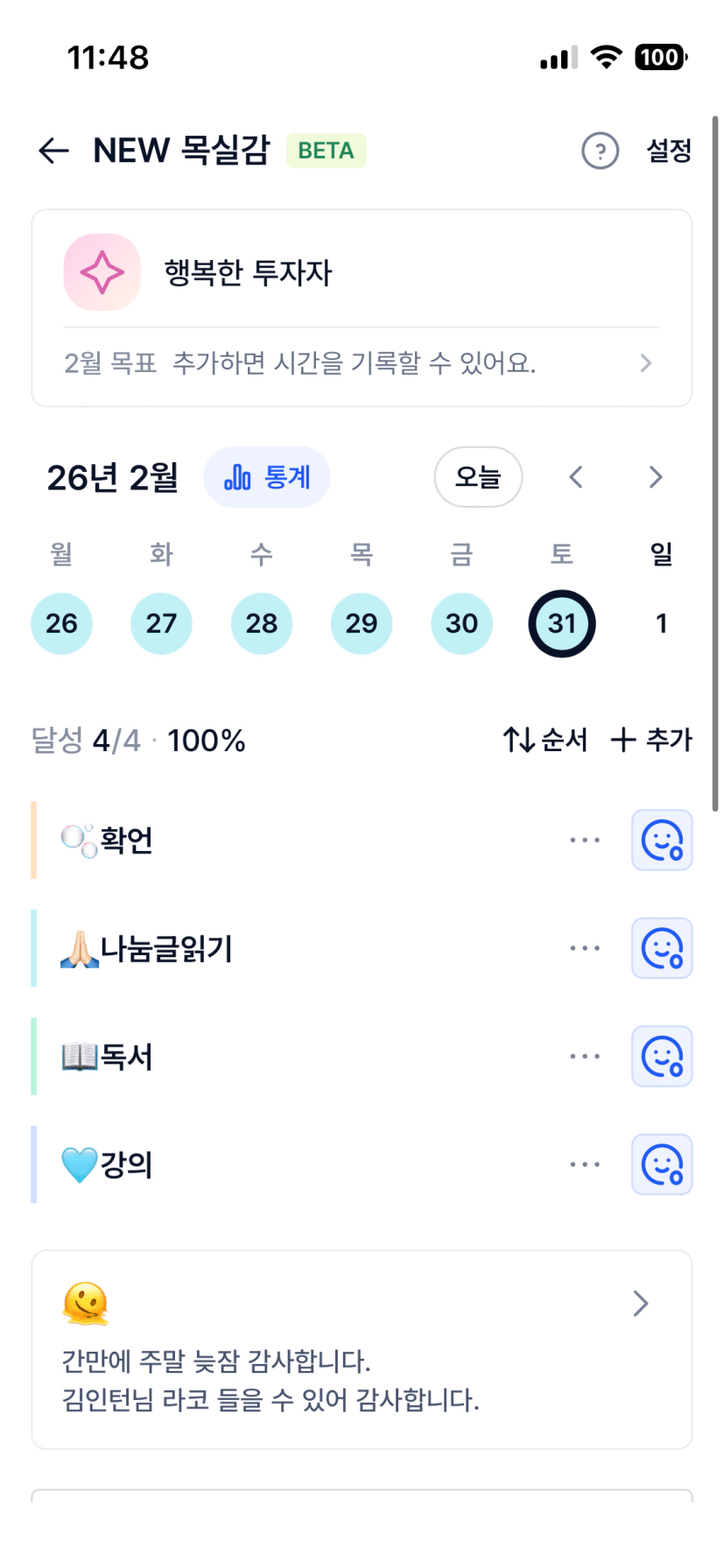Viewport: 724px width, 1568px height.
Task: Open the more options for 나눔글읽기
Action: (x=585, y=948)
